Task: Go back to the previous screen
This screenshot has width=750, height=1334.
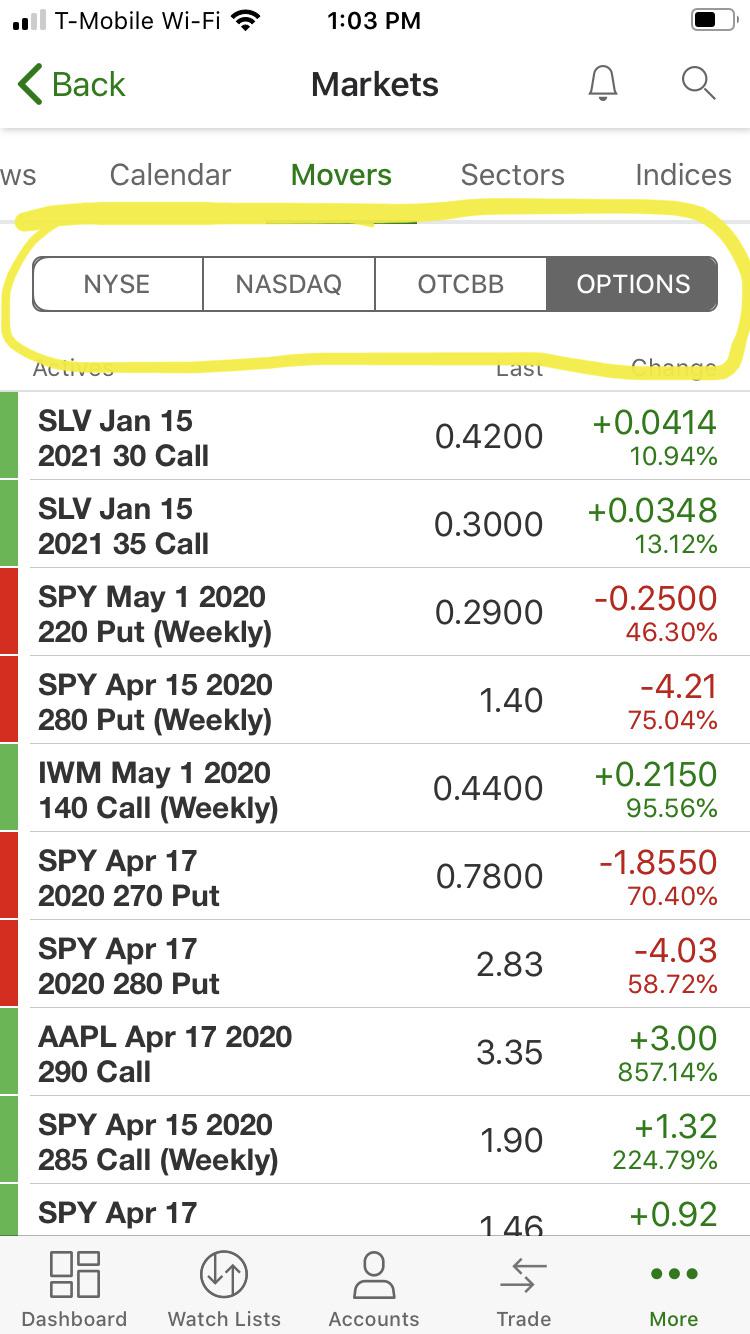Action: tap(72, 85)
